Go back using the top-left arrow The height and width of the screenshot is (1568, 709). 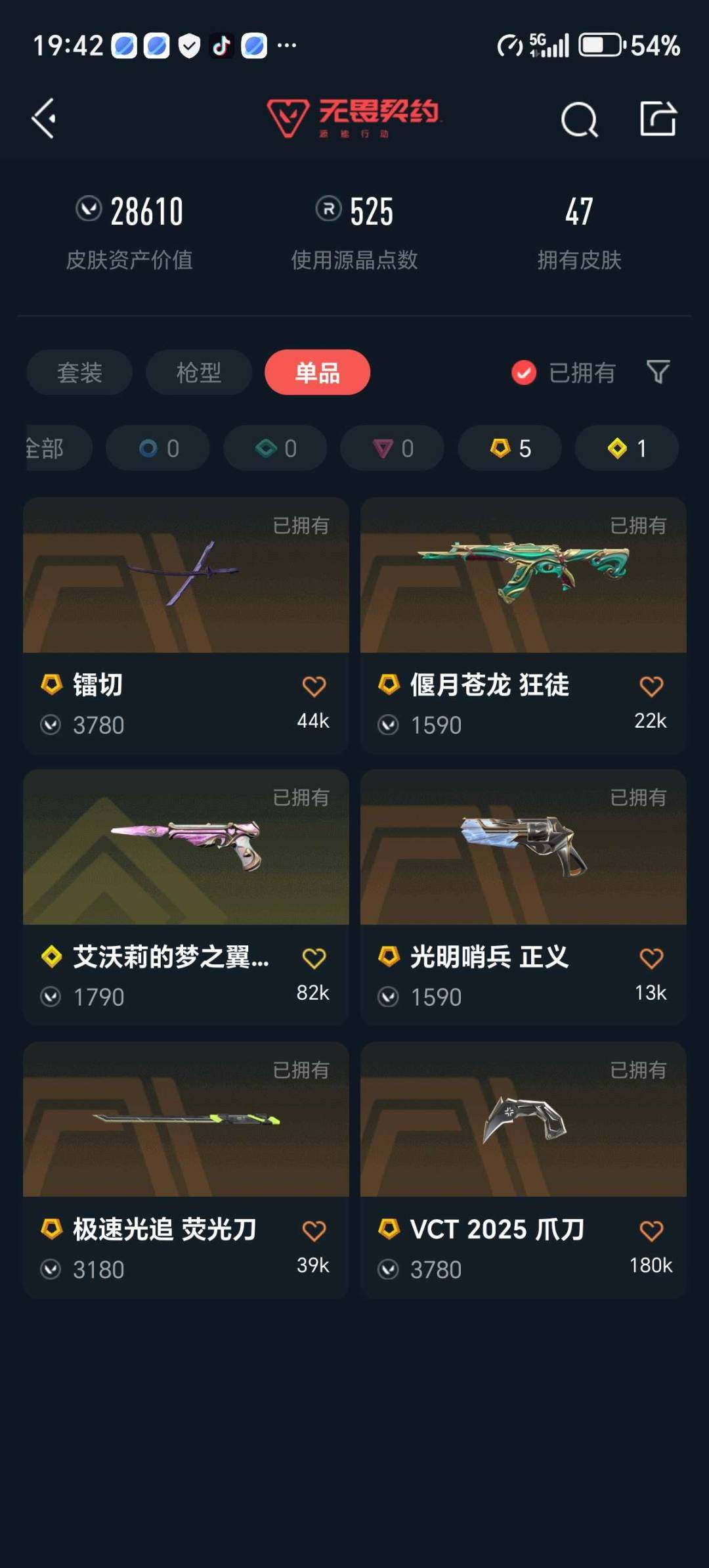point(43,119)
